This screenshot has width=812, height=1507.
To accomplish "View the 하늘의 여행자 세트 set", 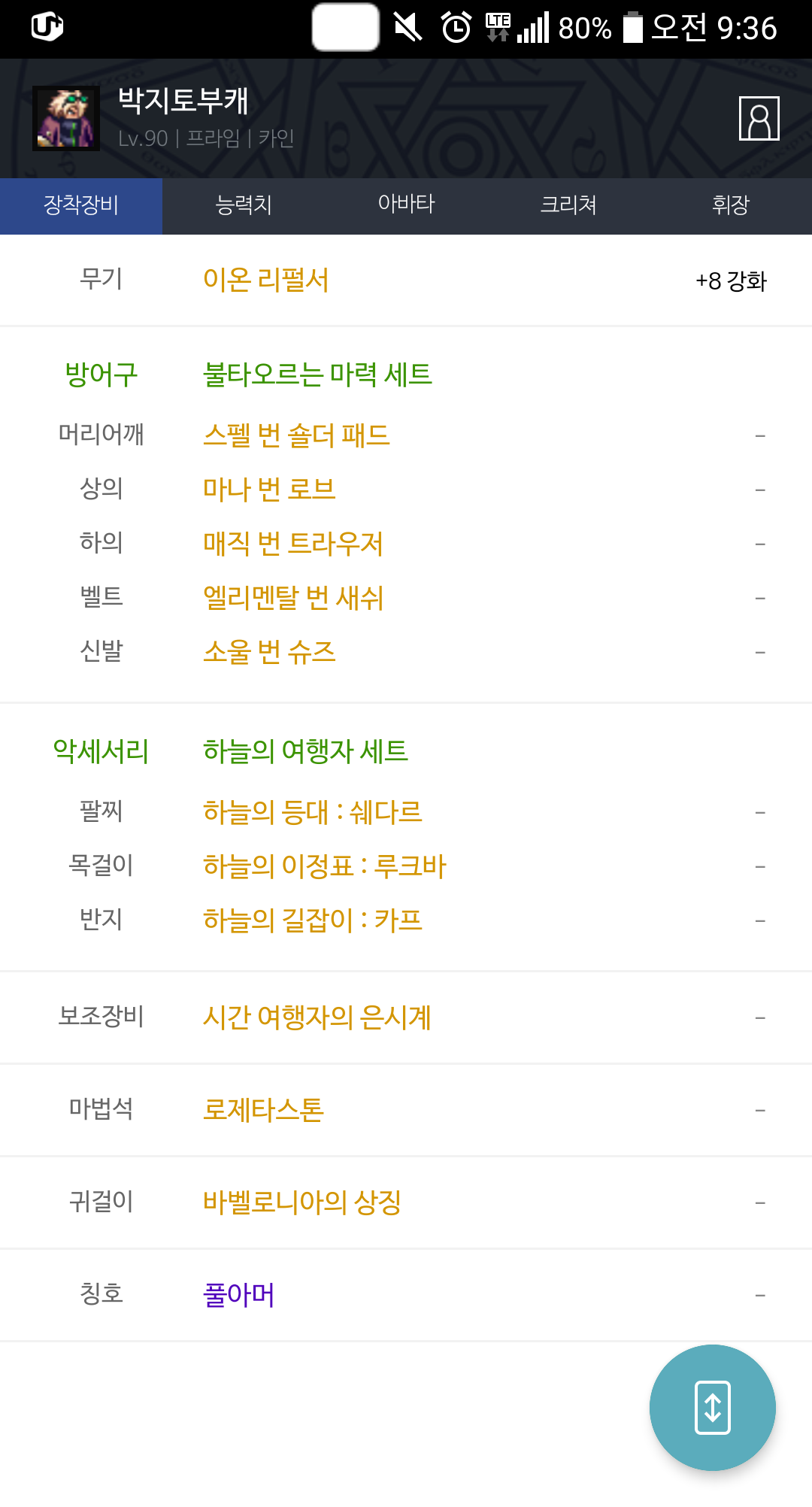I will [x=305, y=751].
